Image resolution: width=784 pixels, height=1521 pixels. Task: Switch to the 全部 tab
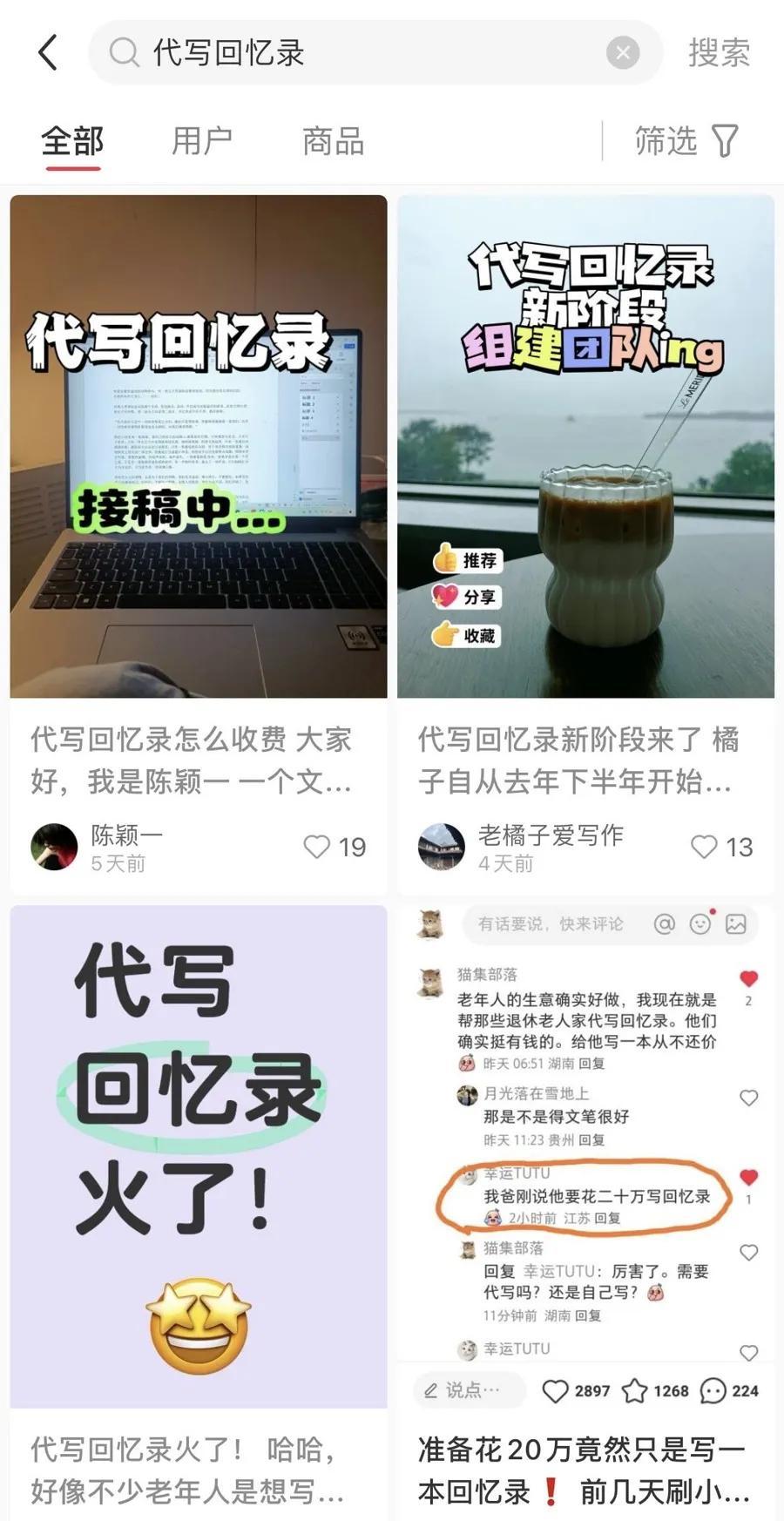(72, 141)
